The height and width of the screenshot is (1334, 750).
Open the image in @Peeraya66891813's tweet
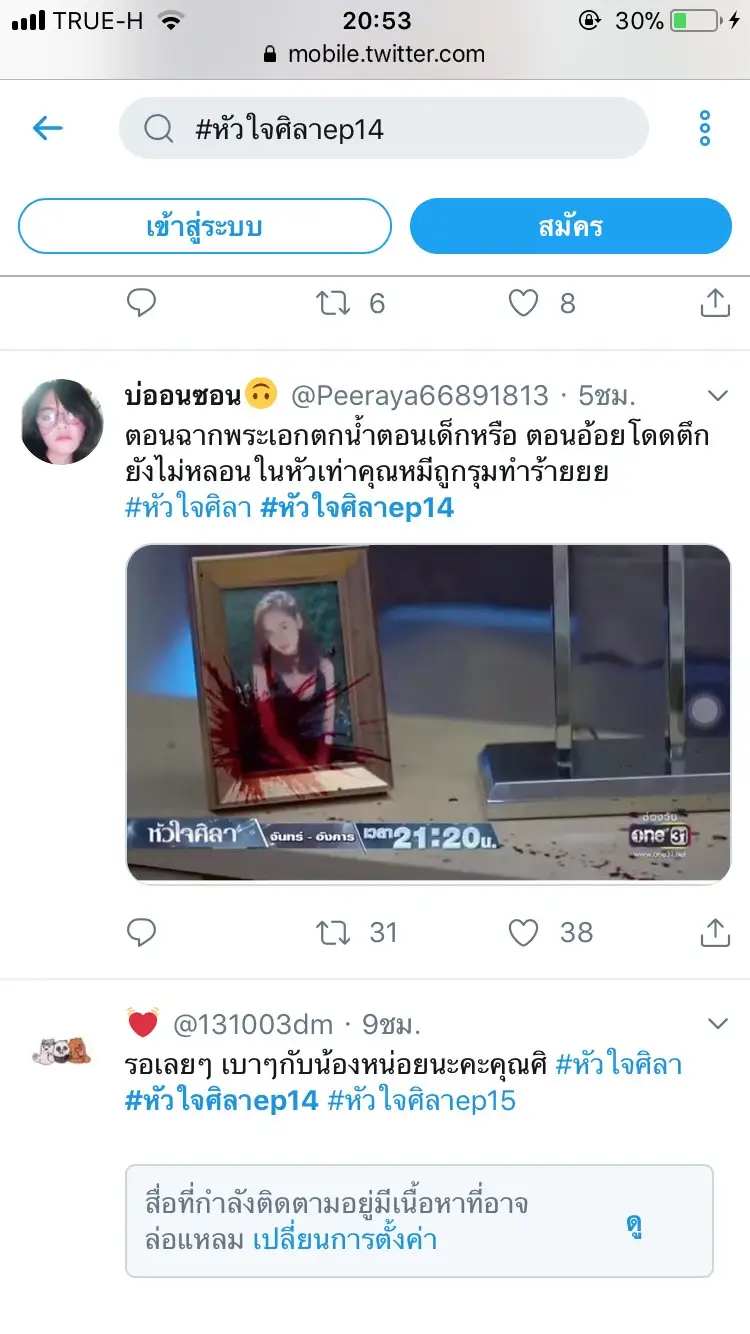coord(428,714)
